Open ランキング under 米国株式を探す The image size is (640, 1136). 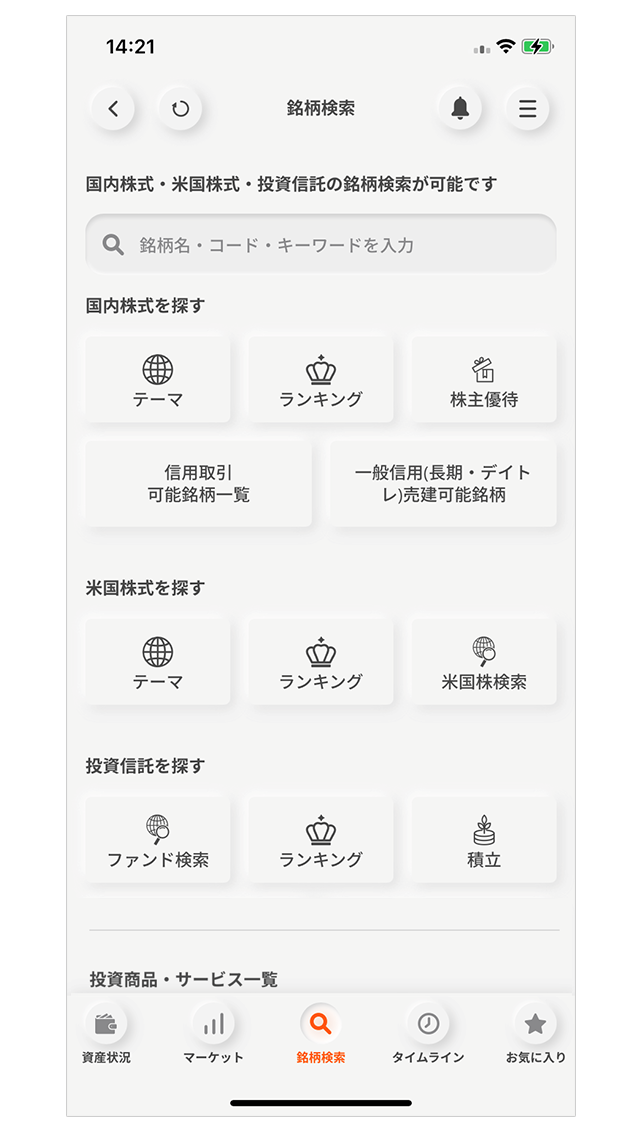point(320,661)
